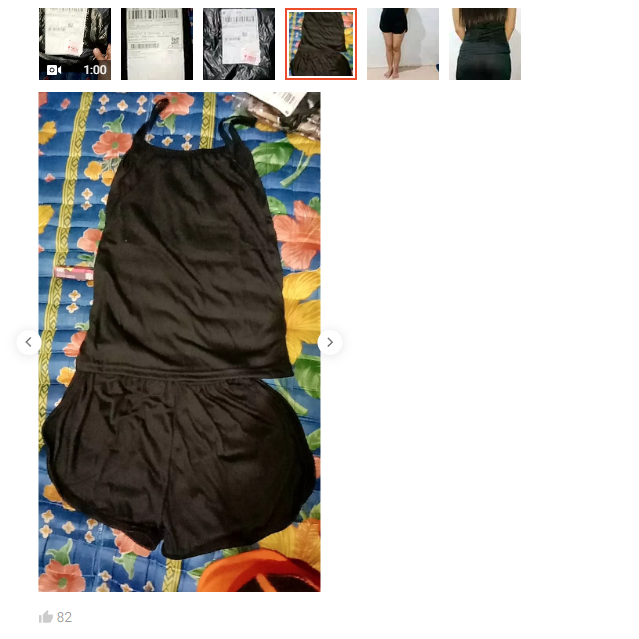Select the highlighted black outfit thumbnail

[x=321, y=44]
